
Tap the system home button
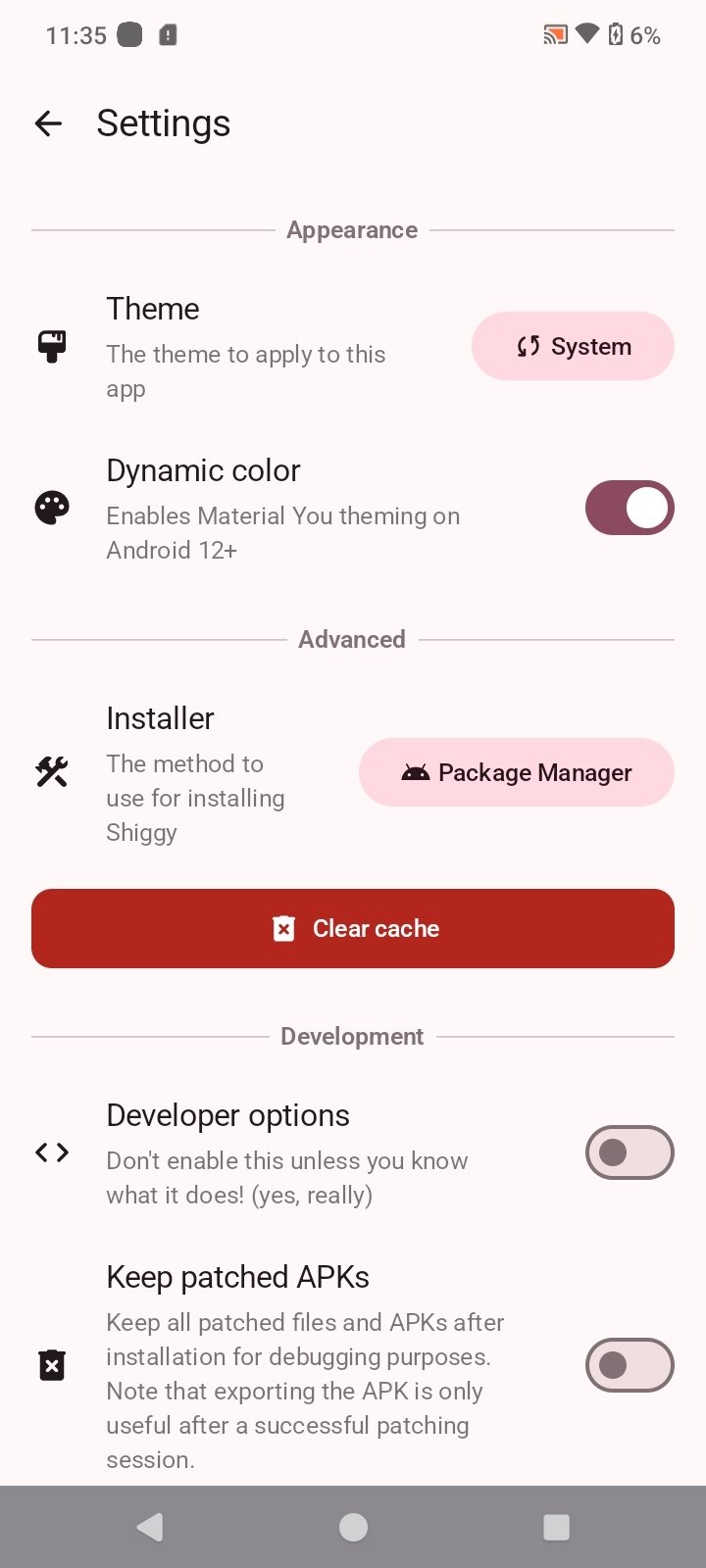click(x=353, y=1527)
